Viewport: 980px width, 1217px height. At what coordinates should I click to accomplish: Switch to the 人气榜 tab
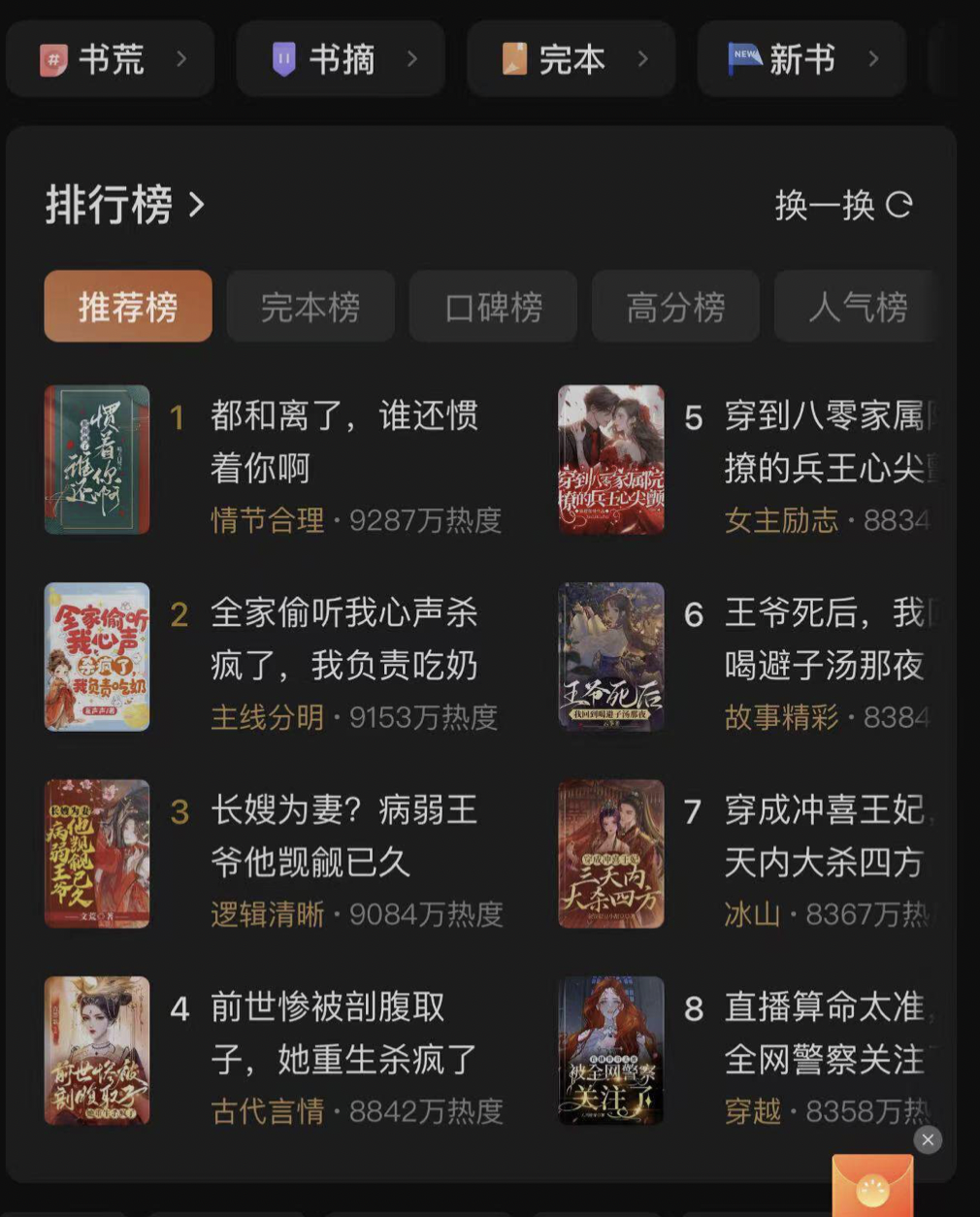[857, 307]
